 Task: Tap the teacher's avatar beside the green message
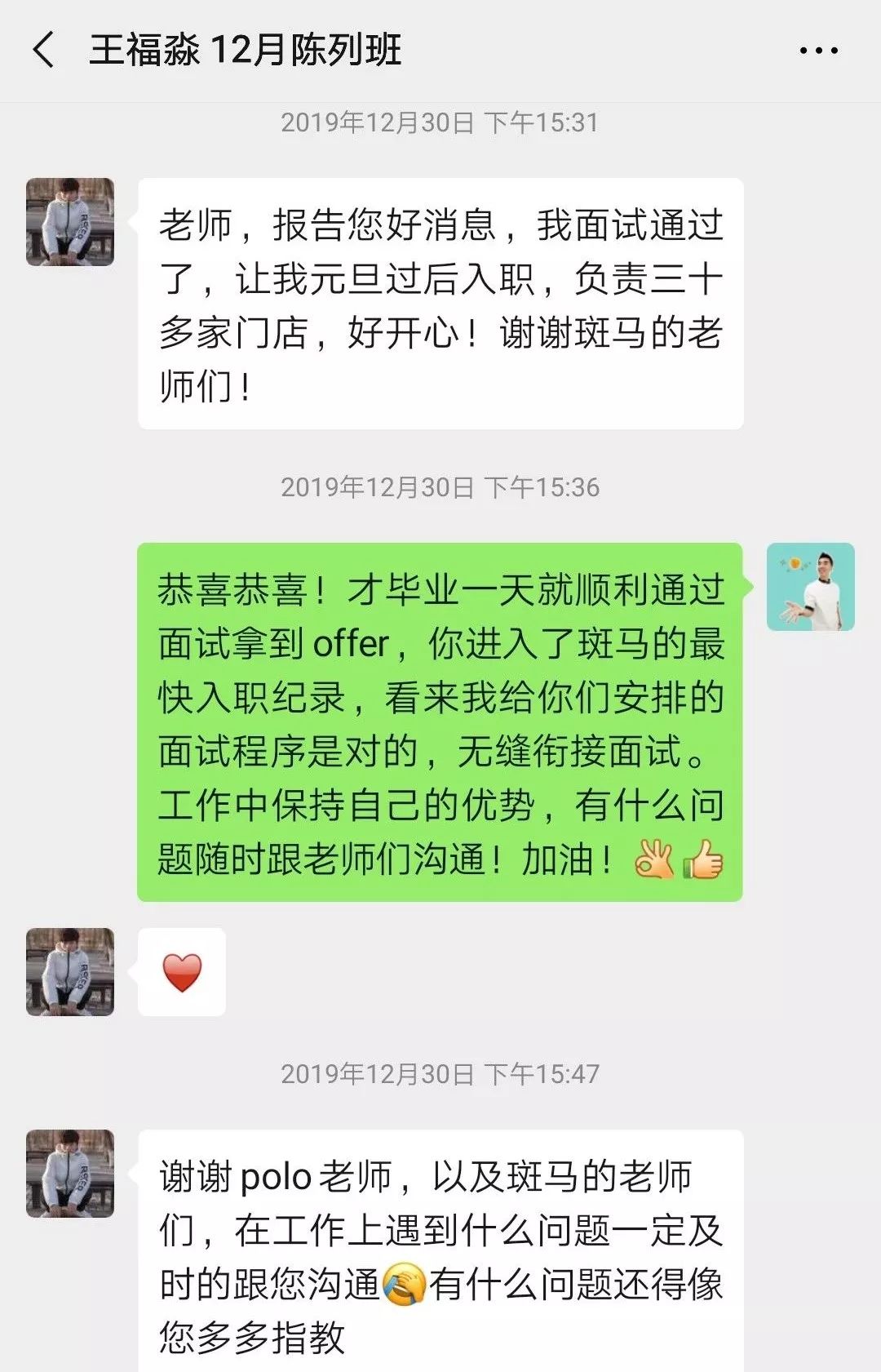pos(810,587)
